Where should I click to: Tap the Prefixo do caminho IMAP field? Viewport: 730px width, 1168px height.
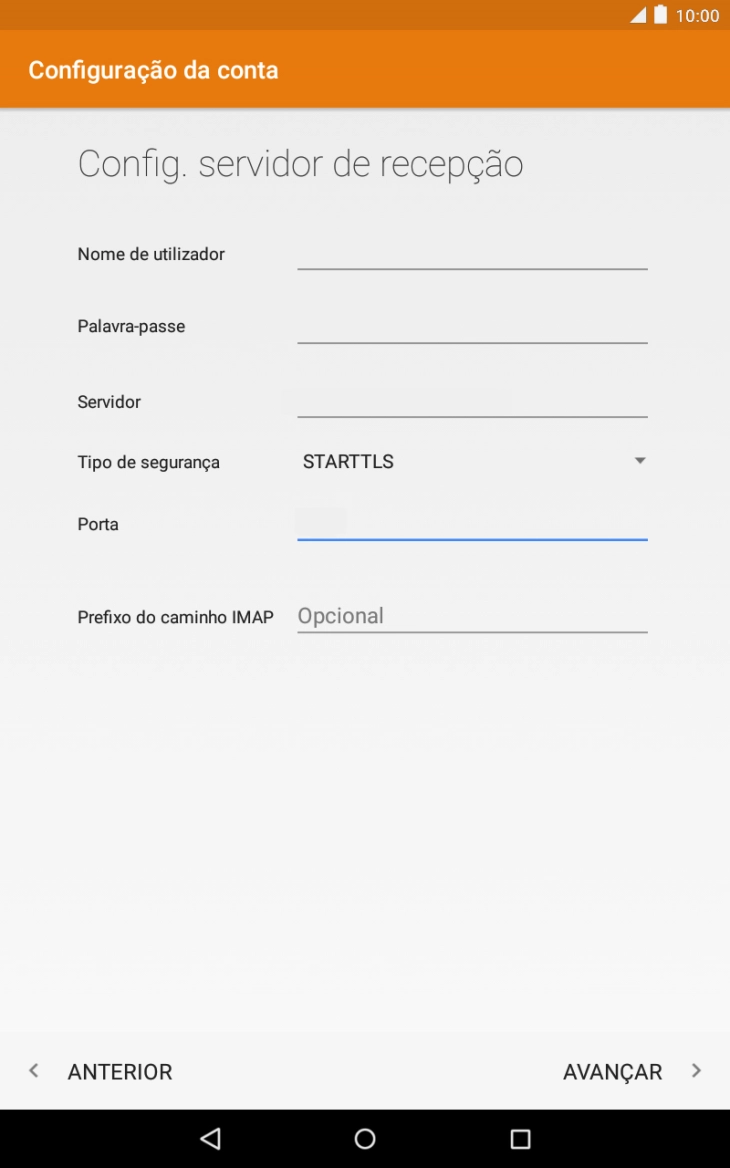pos(470,616)
